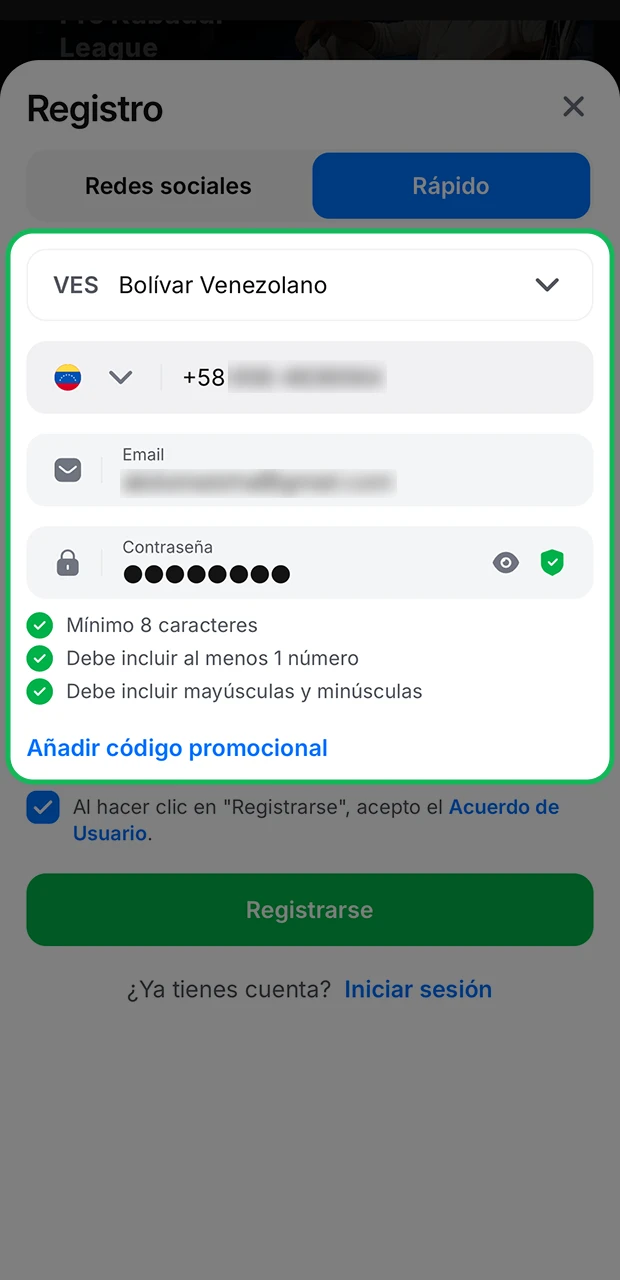Tap Añadir código promocional link
This screenshot has width=620, height=1280.
click(177, 748)
